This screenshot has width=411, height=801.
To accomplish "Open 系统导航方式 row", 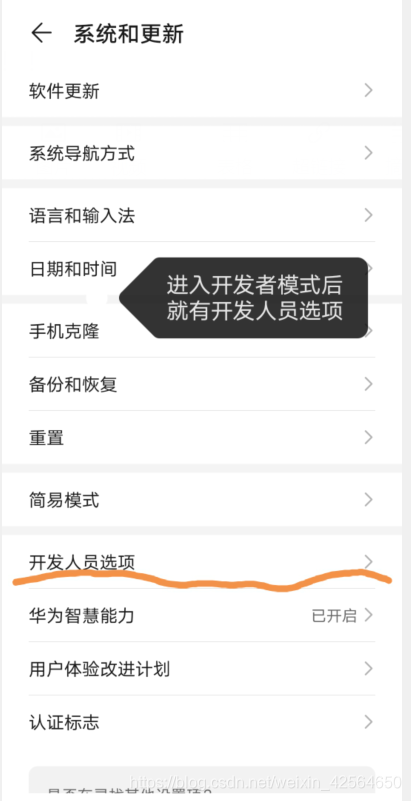I will 202,153.
